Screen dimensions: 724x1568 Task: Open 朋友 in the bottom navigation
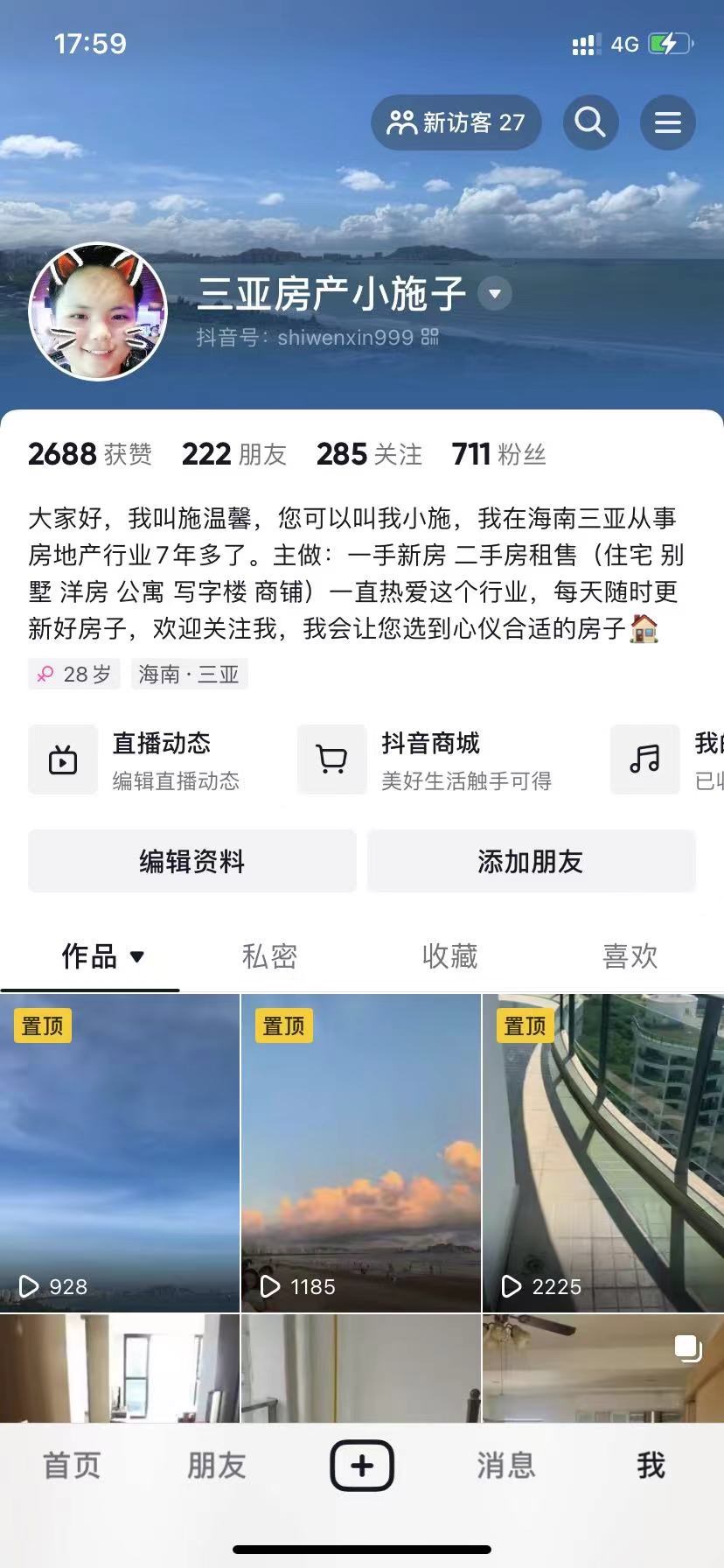[216, 1464]
